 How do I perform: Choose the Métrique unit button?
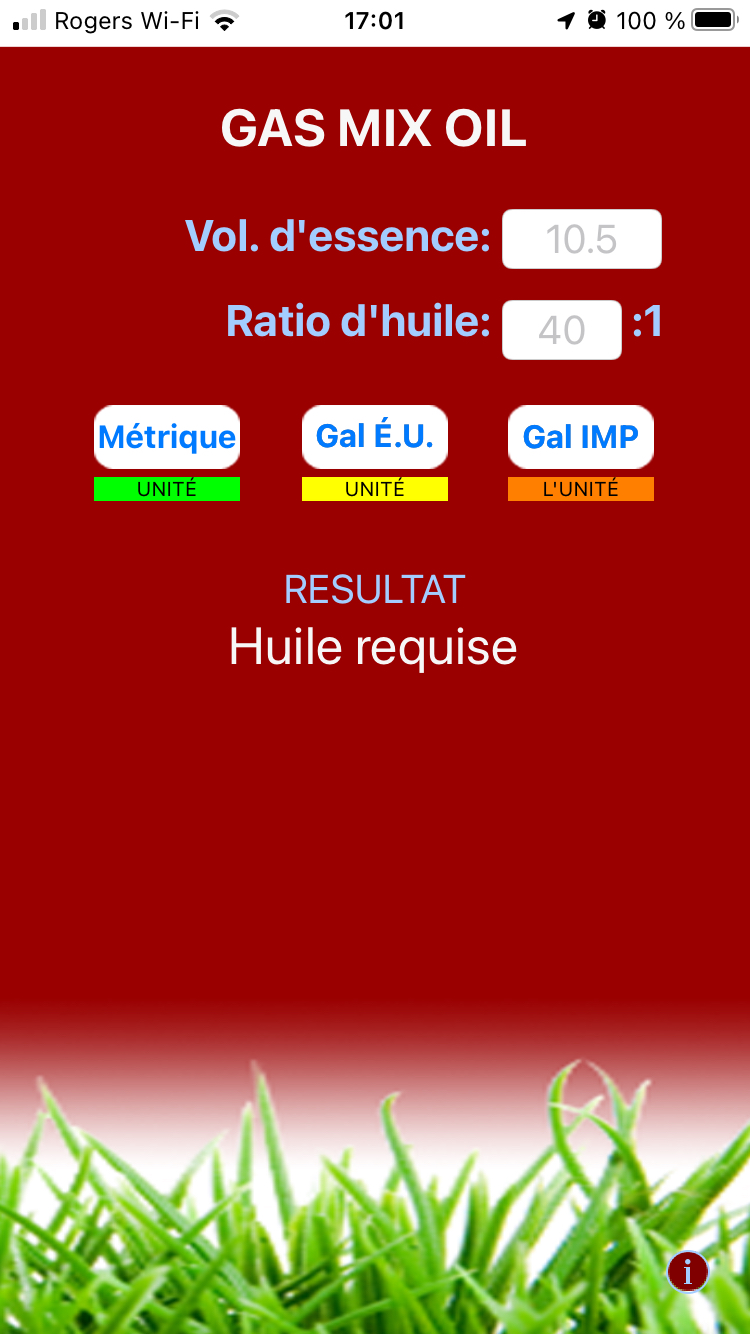(167, 437)
